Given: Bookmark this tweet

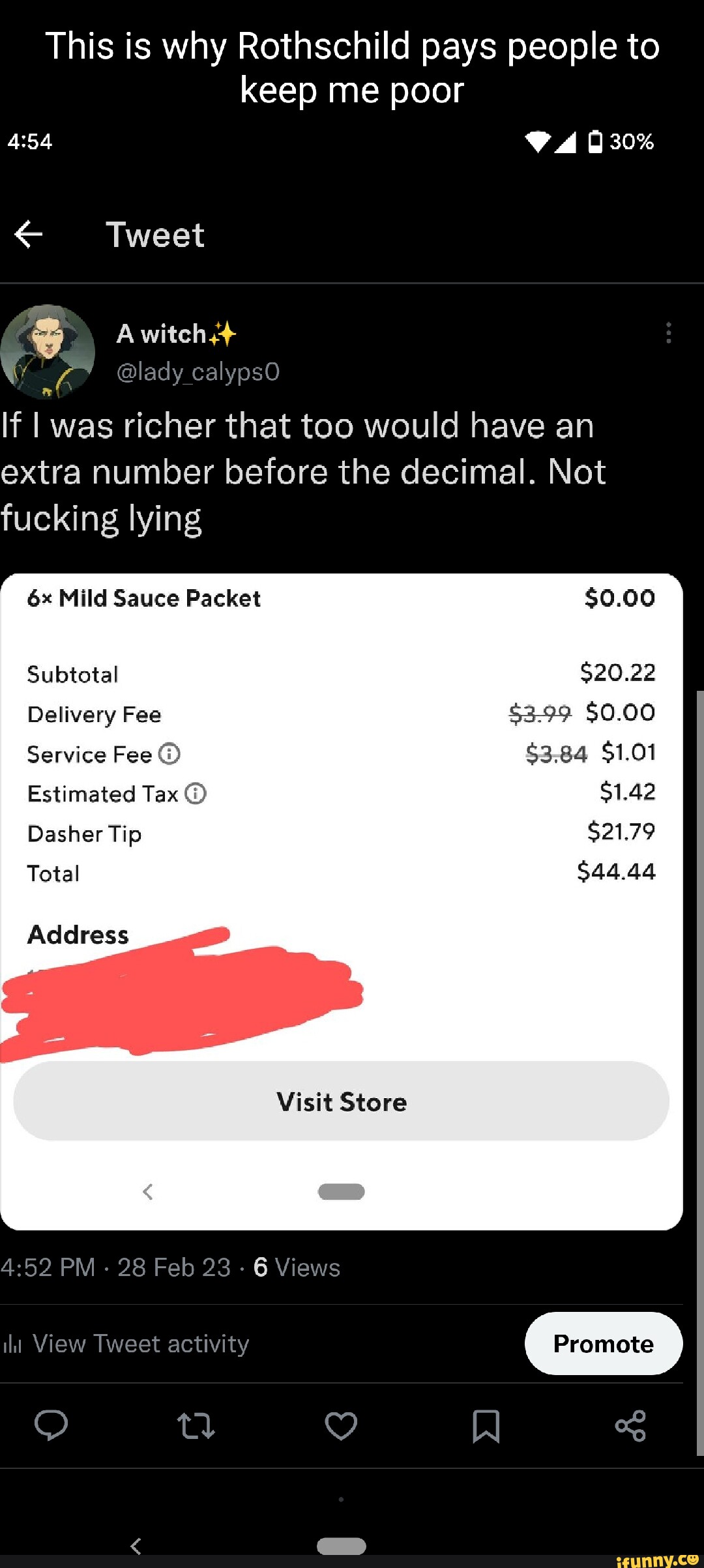Looking at the screenshot, I should 486,1425.
